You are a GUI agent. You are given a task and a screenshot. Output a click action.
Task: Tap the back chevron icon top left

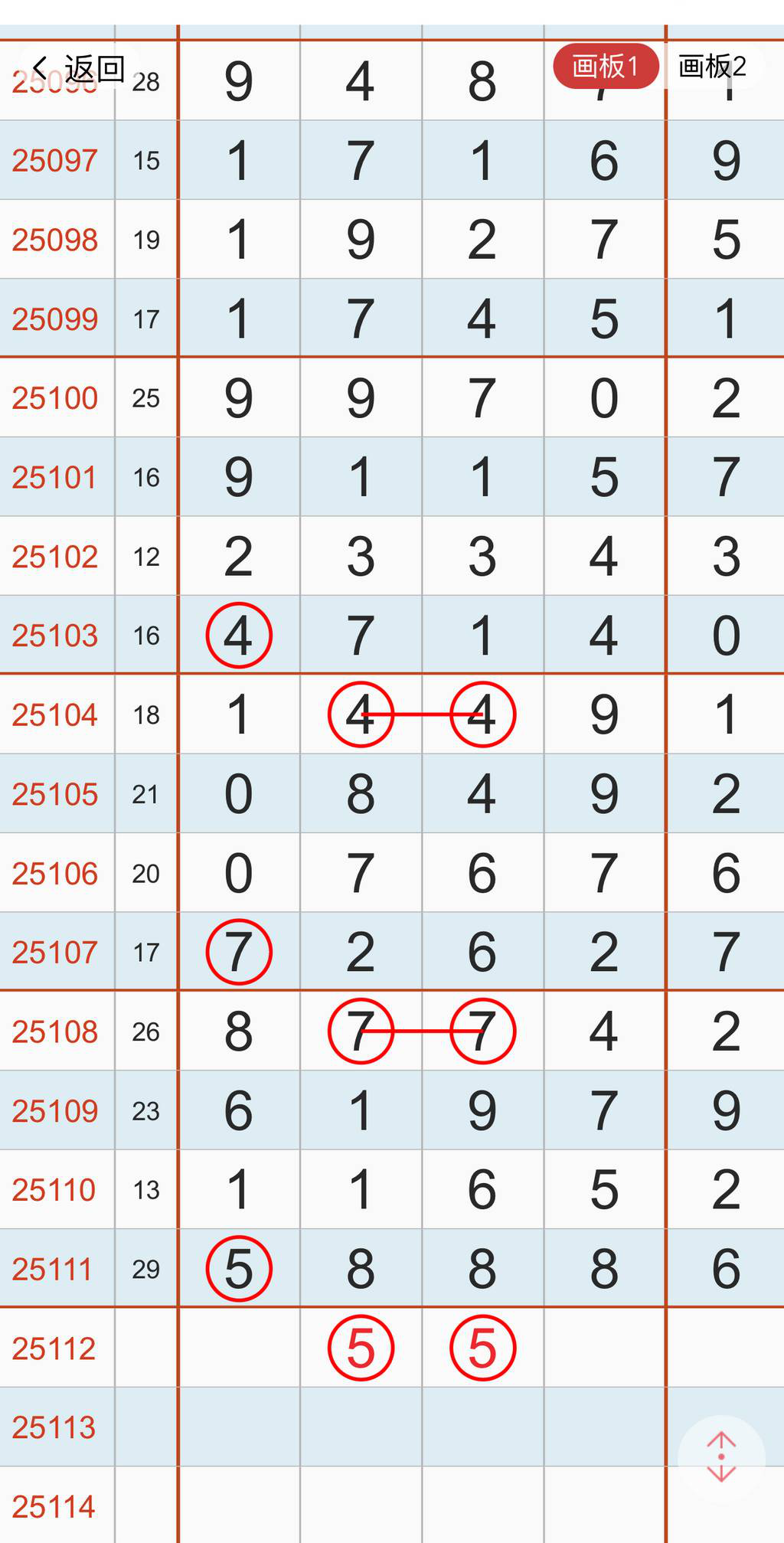point(40,67)
